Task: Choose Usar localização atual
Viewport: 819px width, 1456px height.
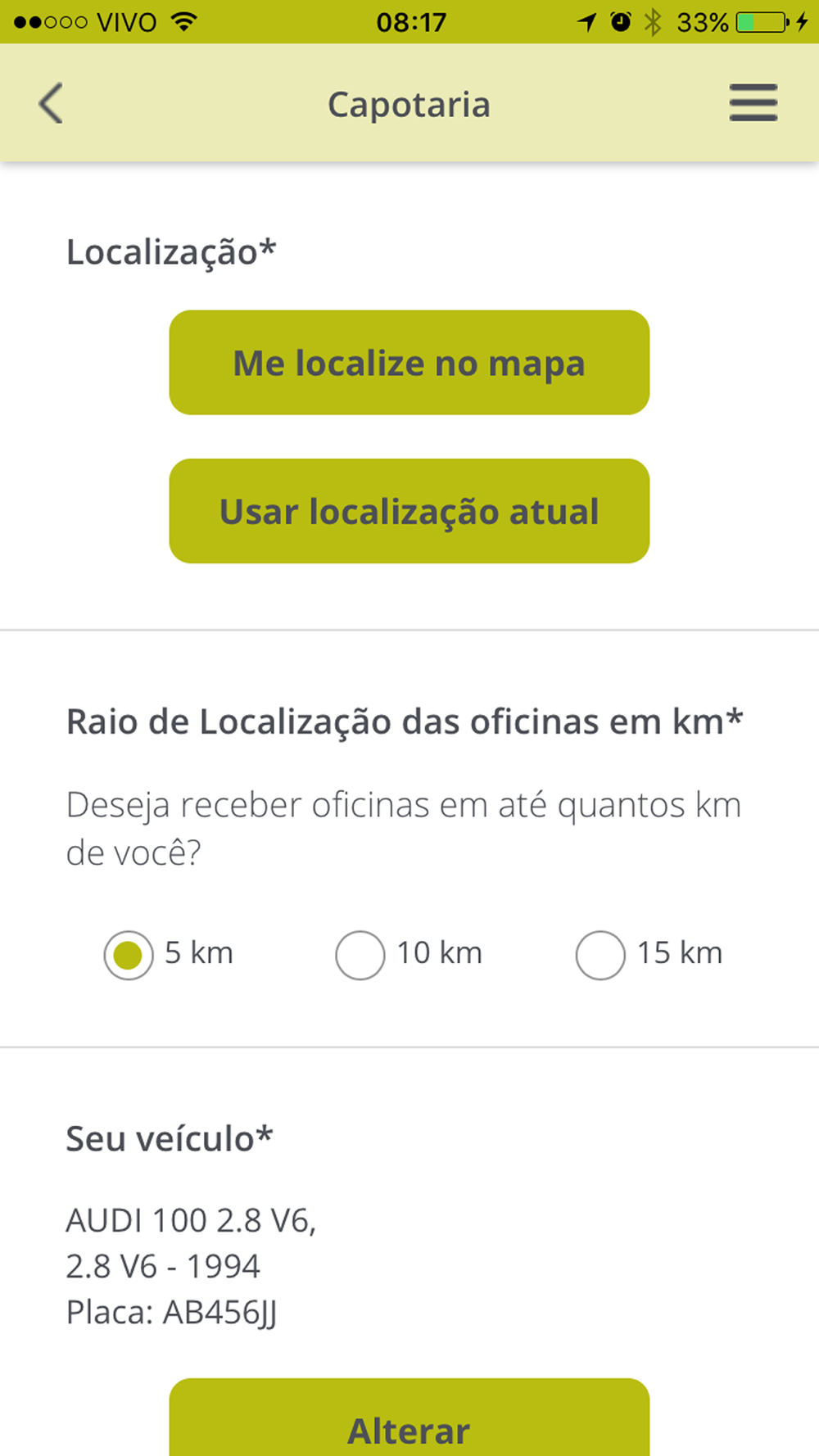Action: click(409, 511)
